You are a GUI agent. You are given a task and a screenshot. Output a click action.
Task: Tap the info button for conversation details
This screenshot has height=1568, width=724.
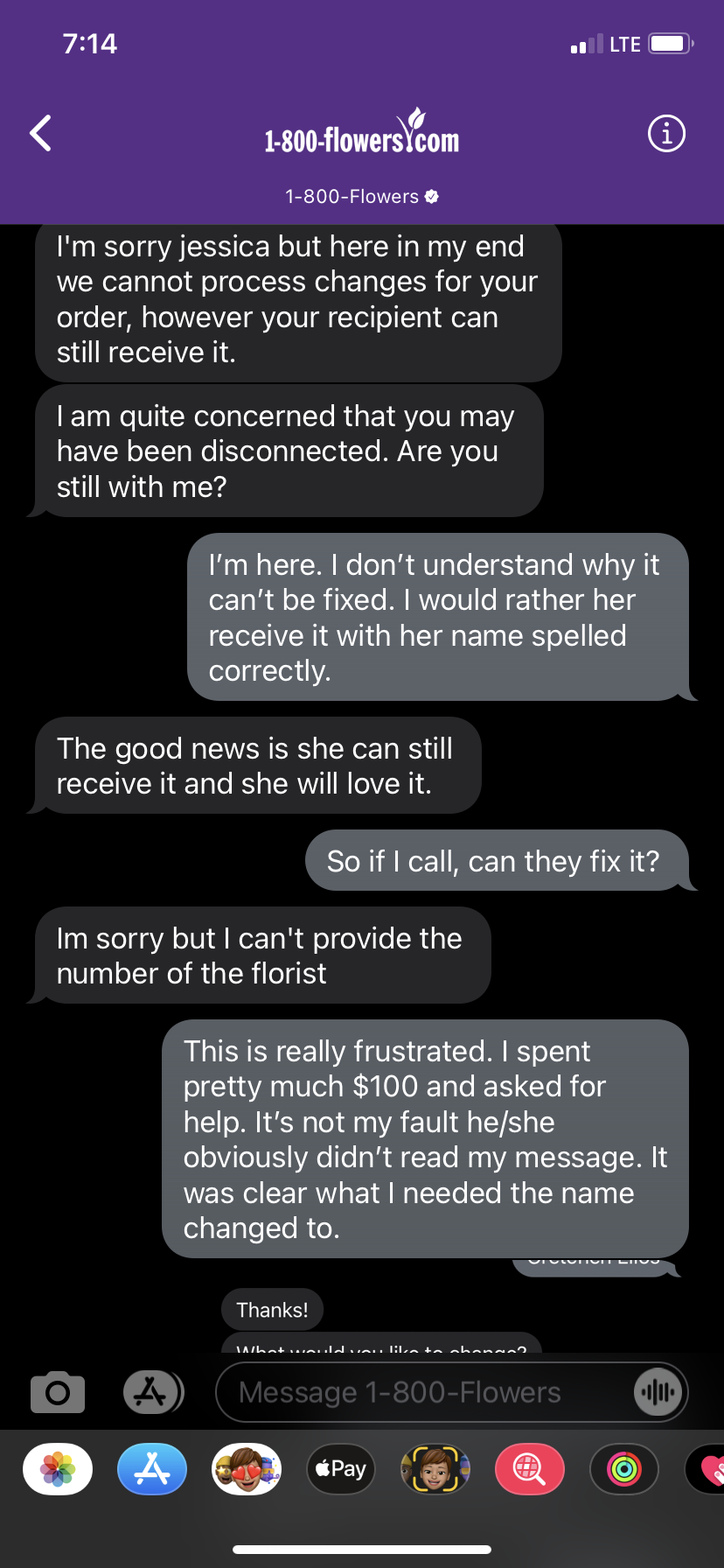666,133
